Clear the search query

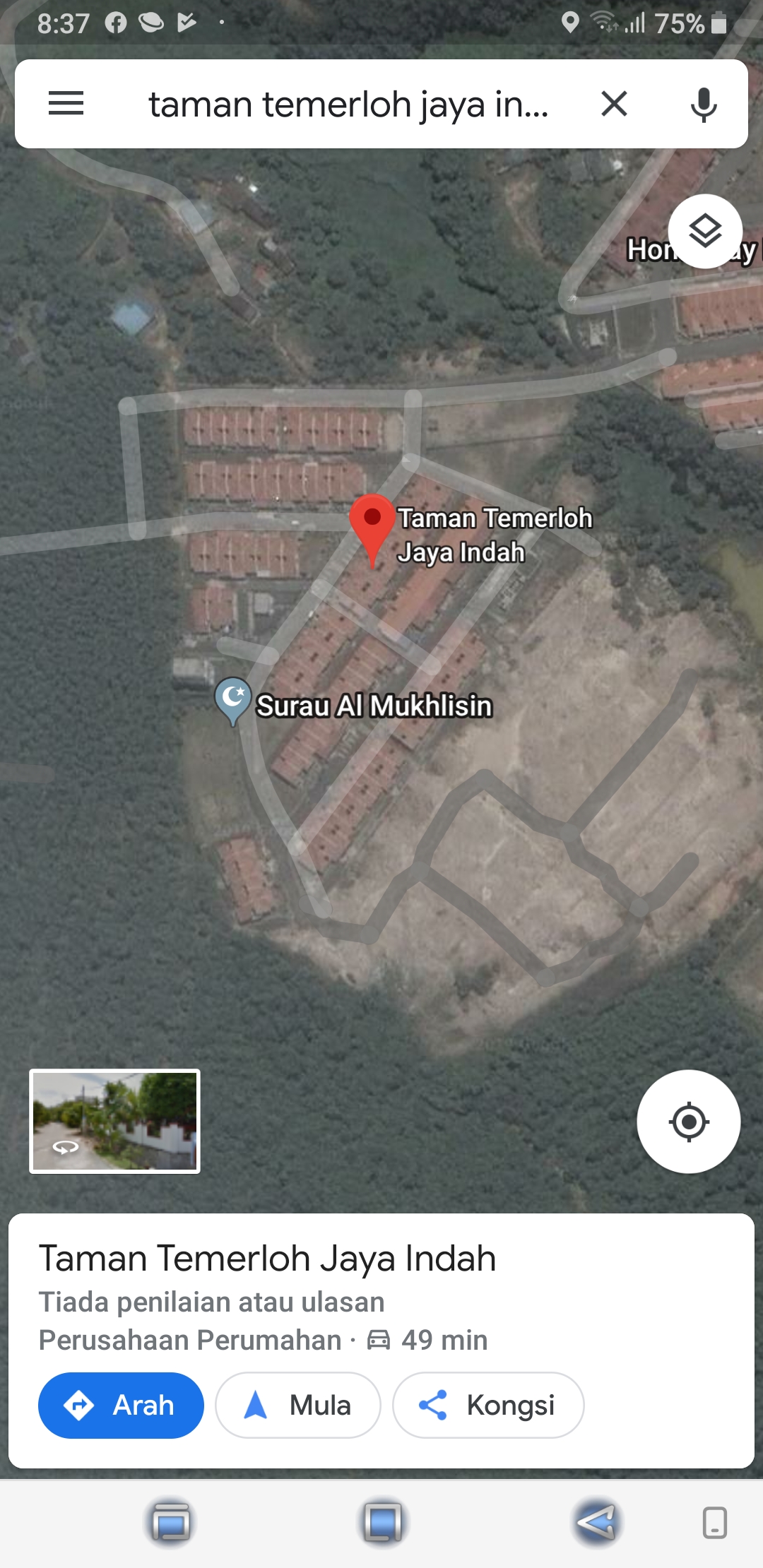click(614, 104)
